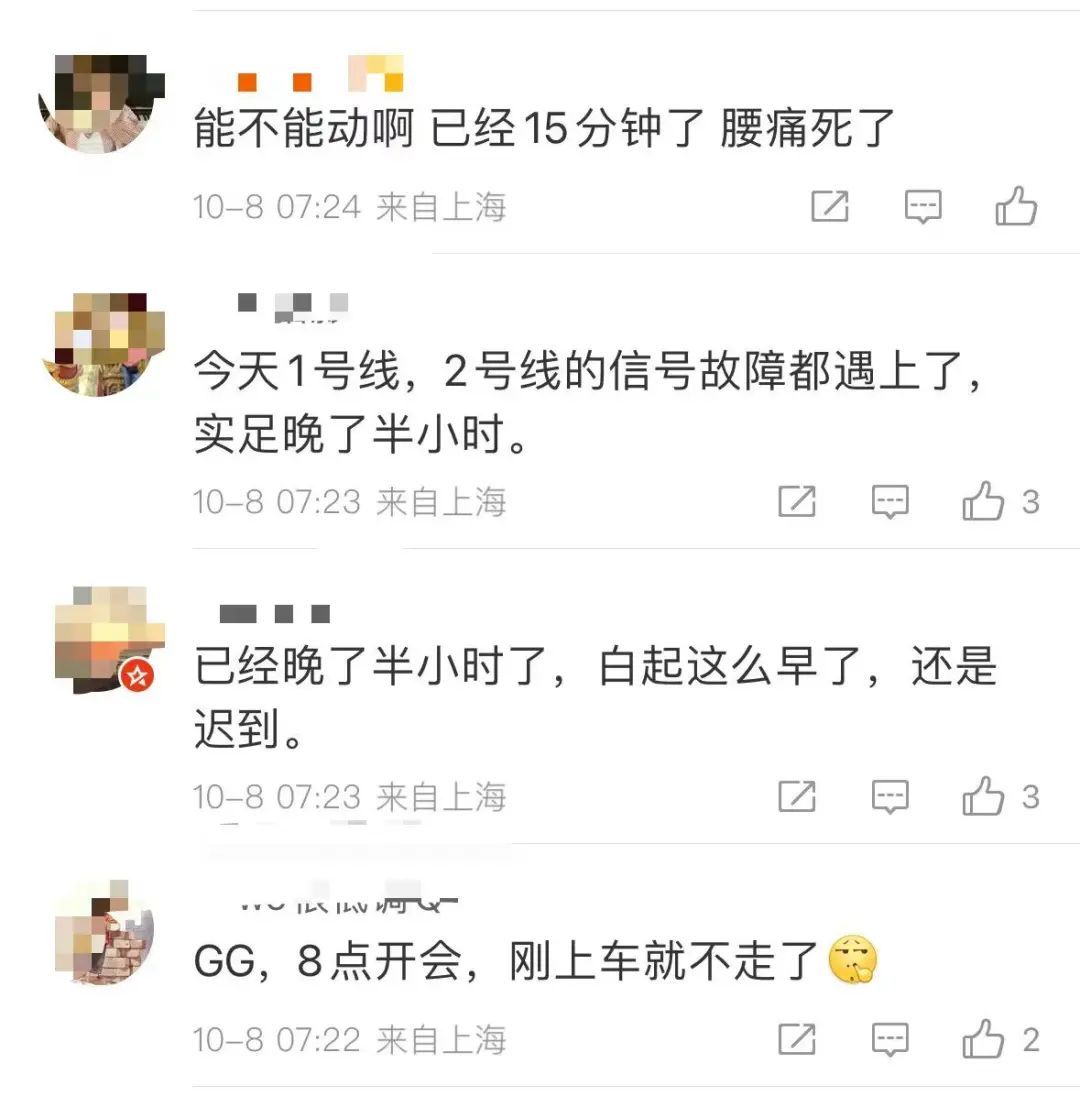Viewport: 1080px width, 1096px height.
Task: Reply to the comment "GG，8点开会"
Action: pyautogui.click(x=890, y=1040)
